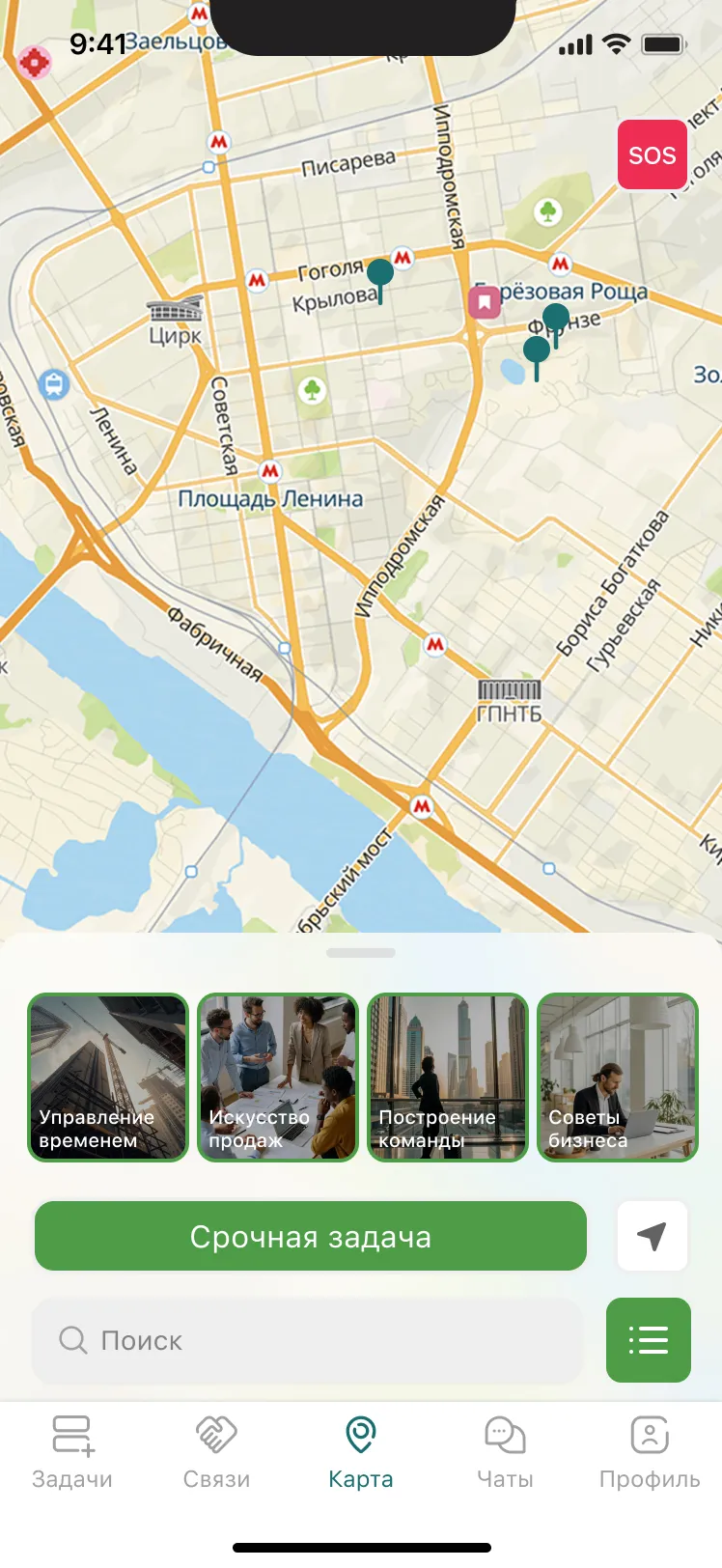Open the Советы бизнеса card
Viewport: 722px width, 1568px height.
[618, 1078]
